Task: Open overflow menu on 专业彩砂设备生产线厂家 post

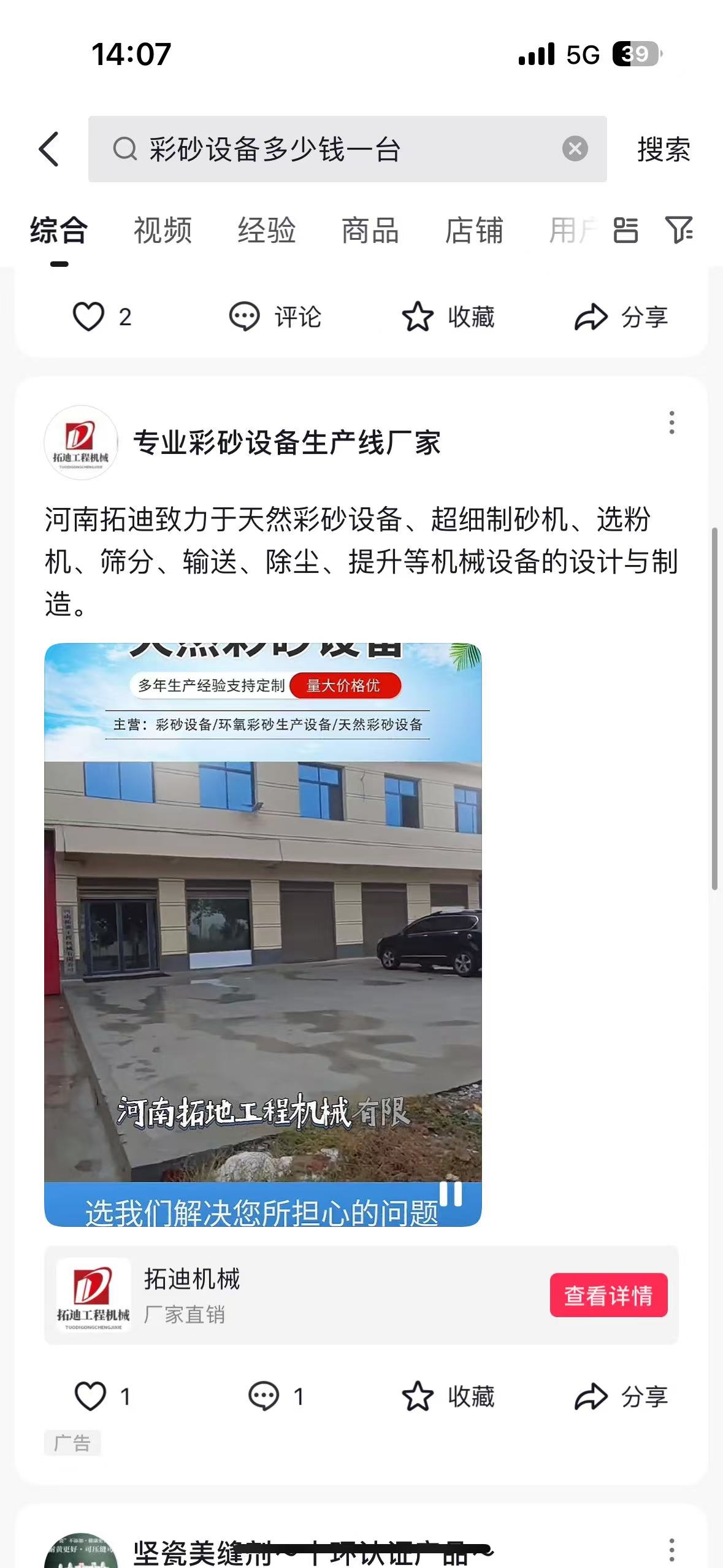Action: coord(671,423)
